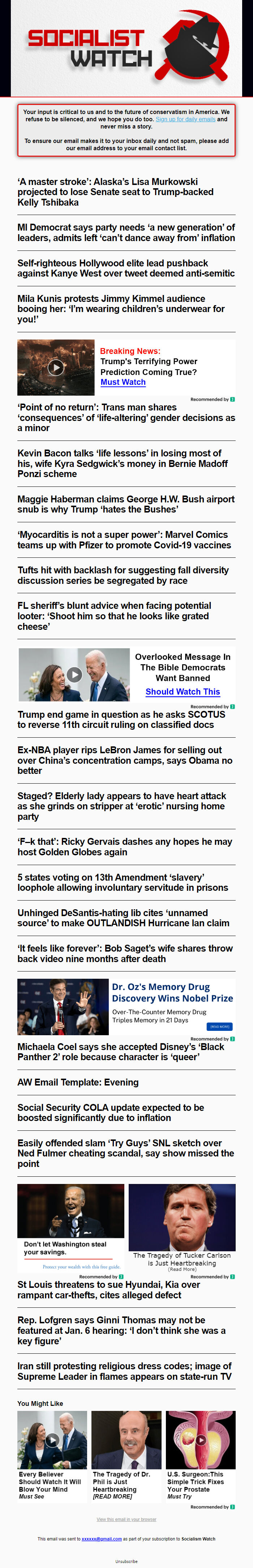Screen dimensions: 253x1568
Task: Open the Dr. Oz memory drug ad image
Action: [x=63, y=1007]
